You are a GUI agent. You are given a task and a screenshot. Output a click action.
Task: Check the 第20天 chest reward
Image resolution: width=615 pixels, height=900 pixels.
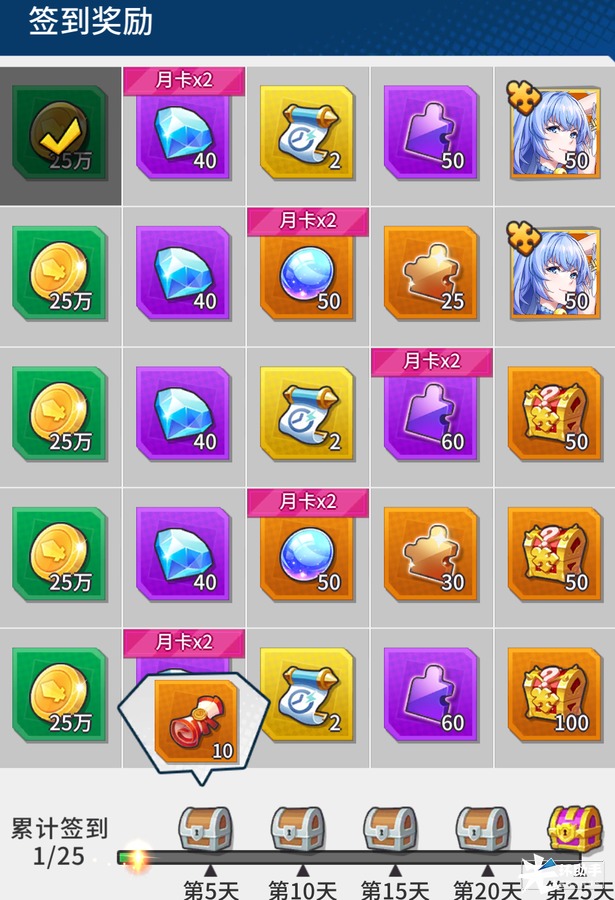(x=482, y=828)
